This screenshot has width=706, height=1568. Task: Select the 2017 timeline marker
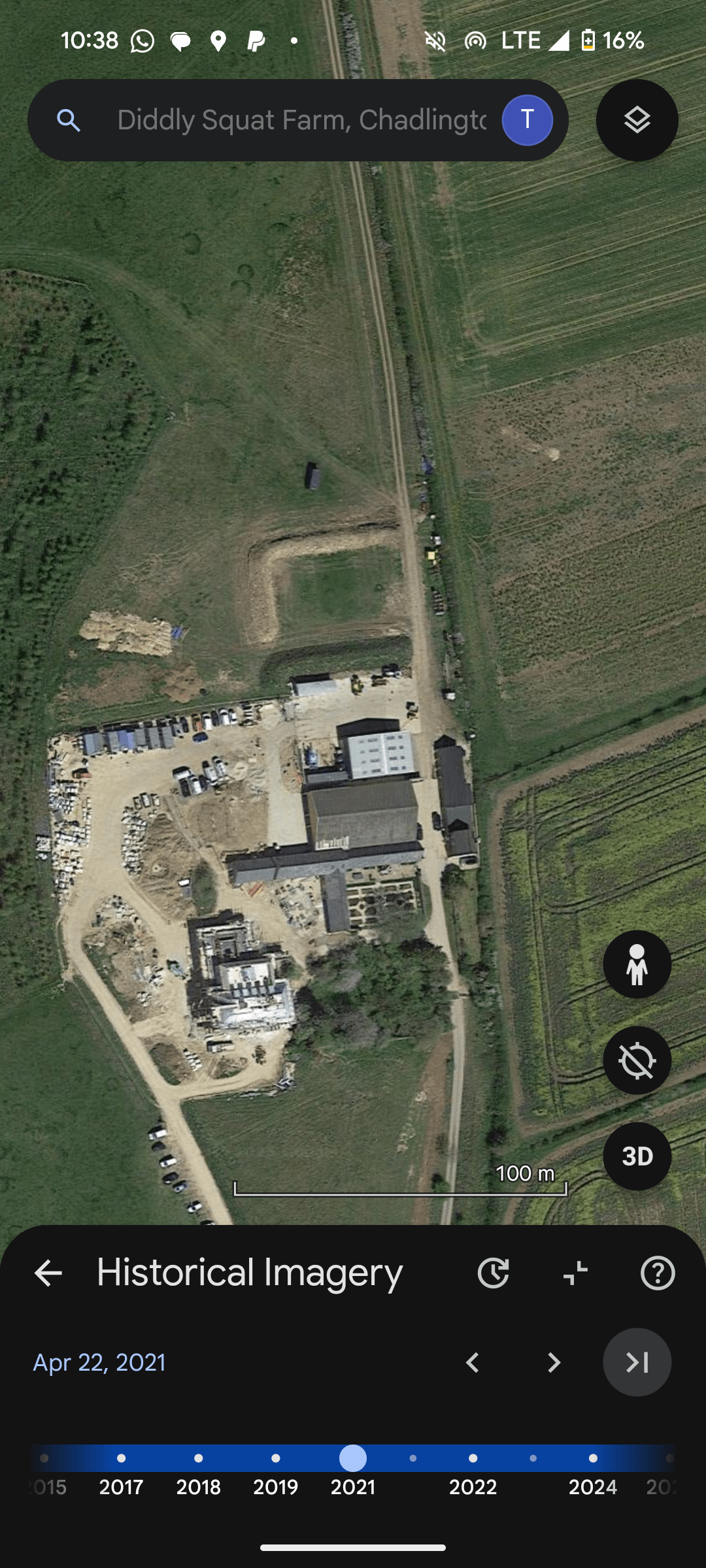click(x=121, y=1458)
